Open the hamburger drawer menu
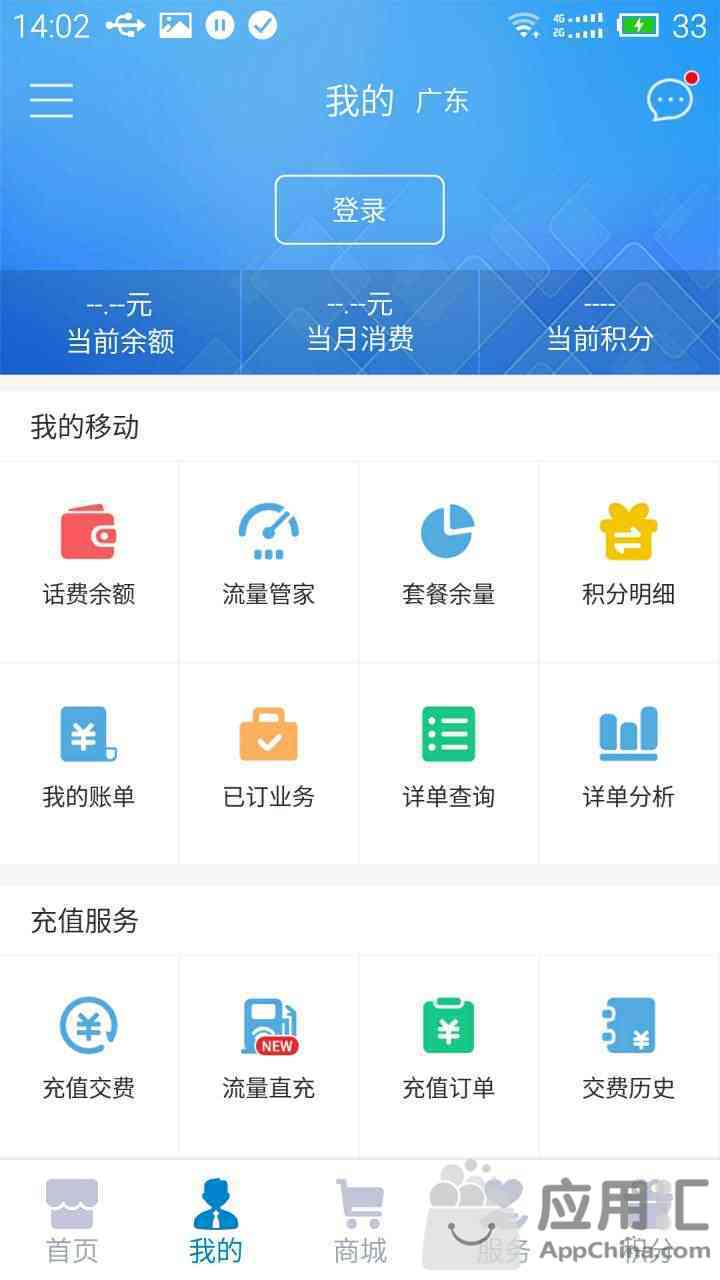 tap(51, 100)
